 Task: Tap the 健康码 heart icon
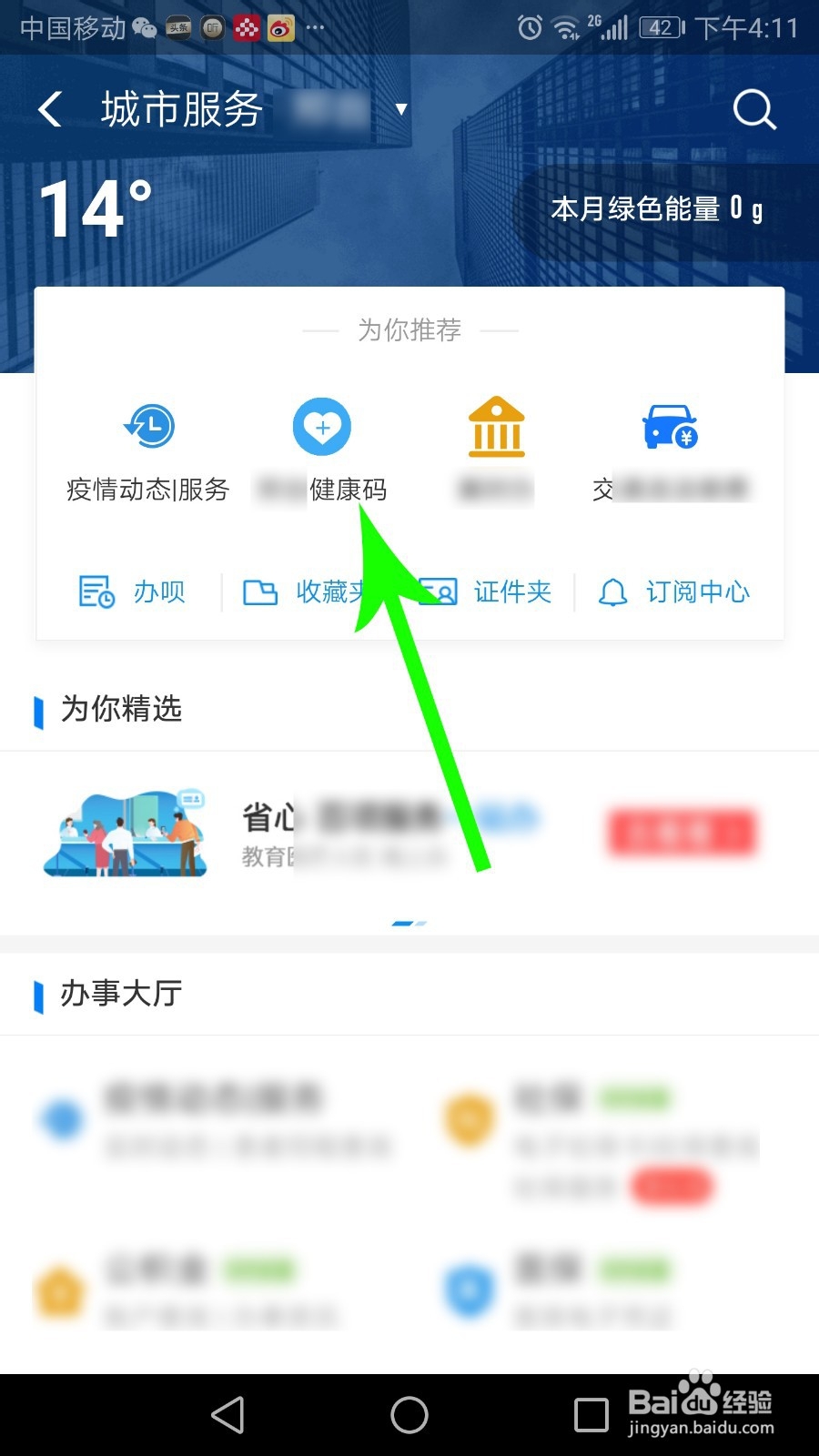click(321, 426)
